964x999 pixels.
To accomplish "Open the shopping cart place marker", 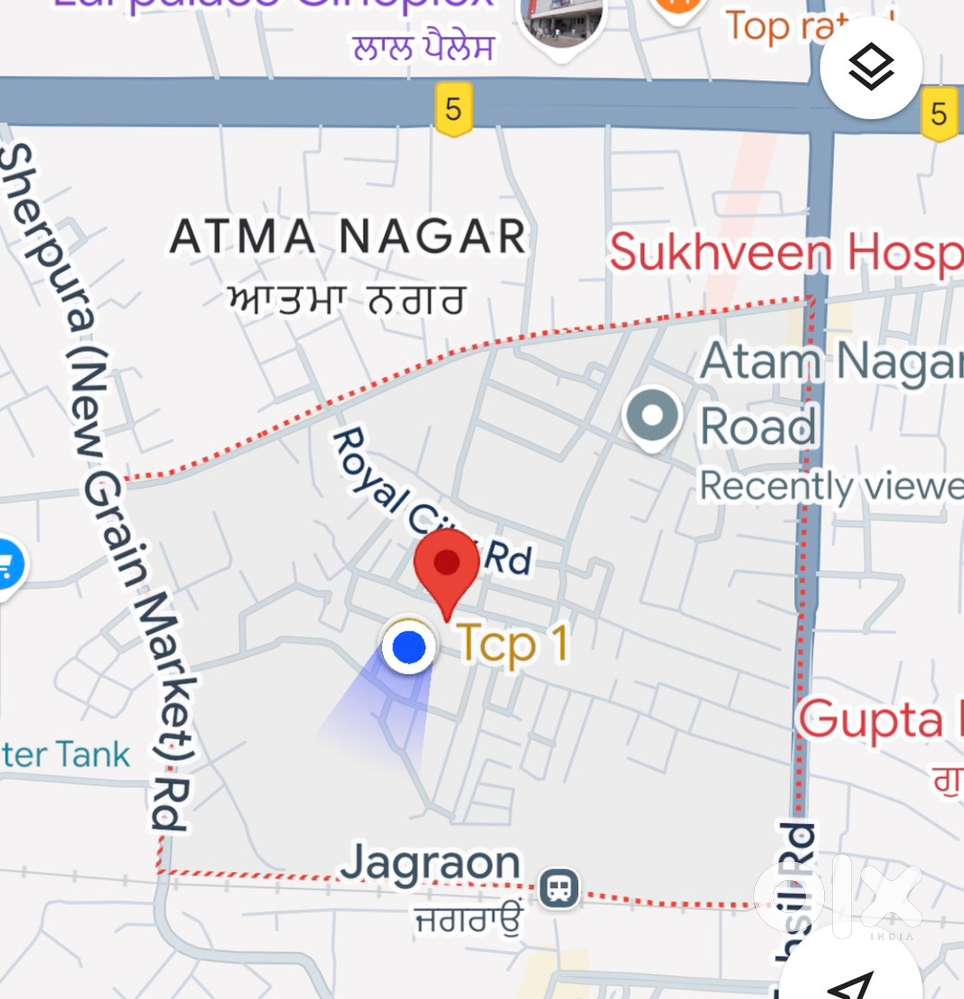I will coord(8,568).
